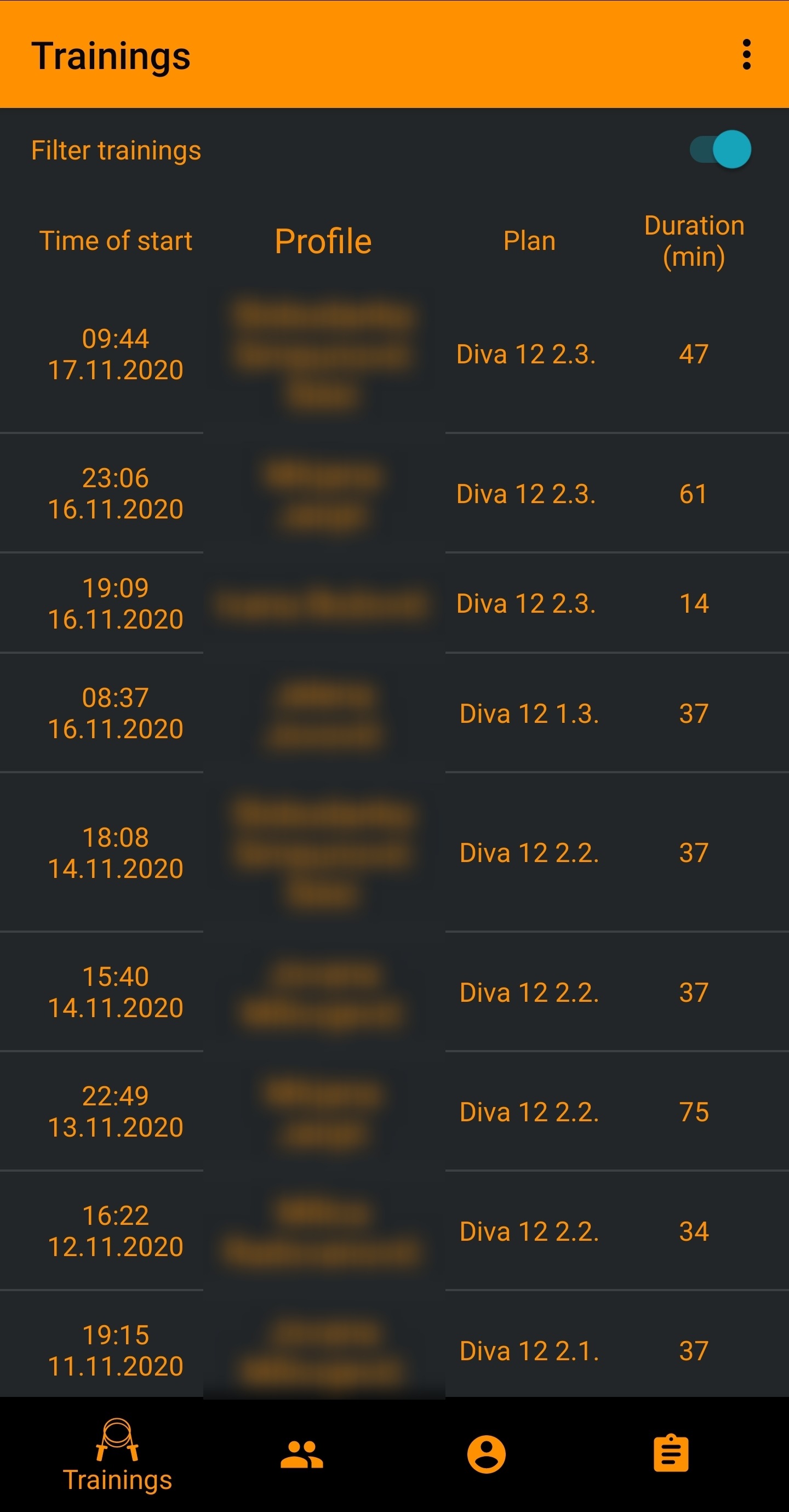Select the Trainings tab in bottom navigation

click(117, 1454)
